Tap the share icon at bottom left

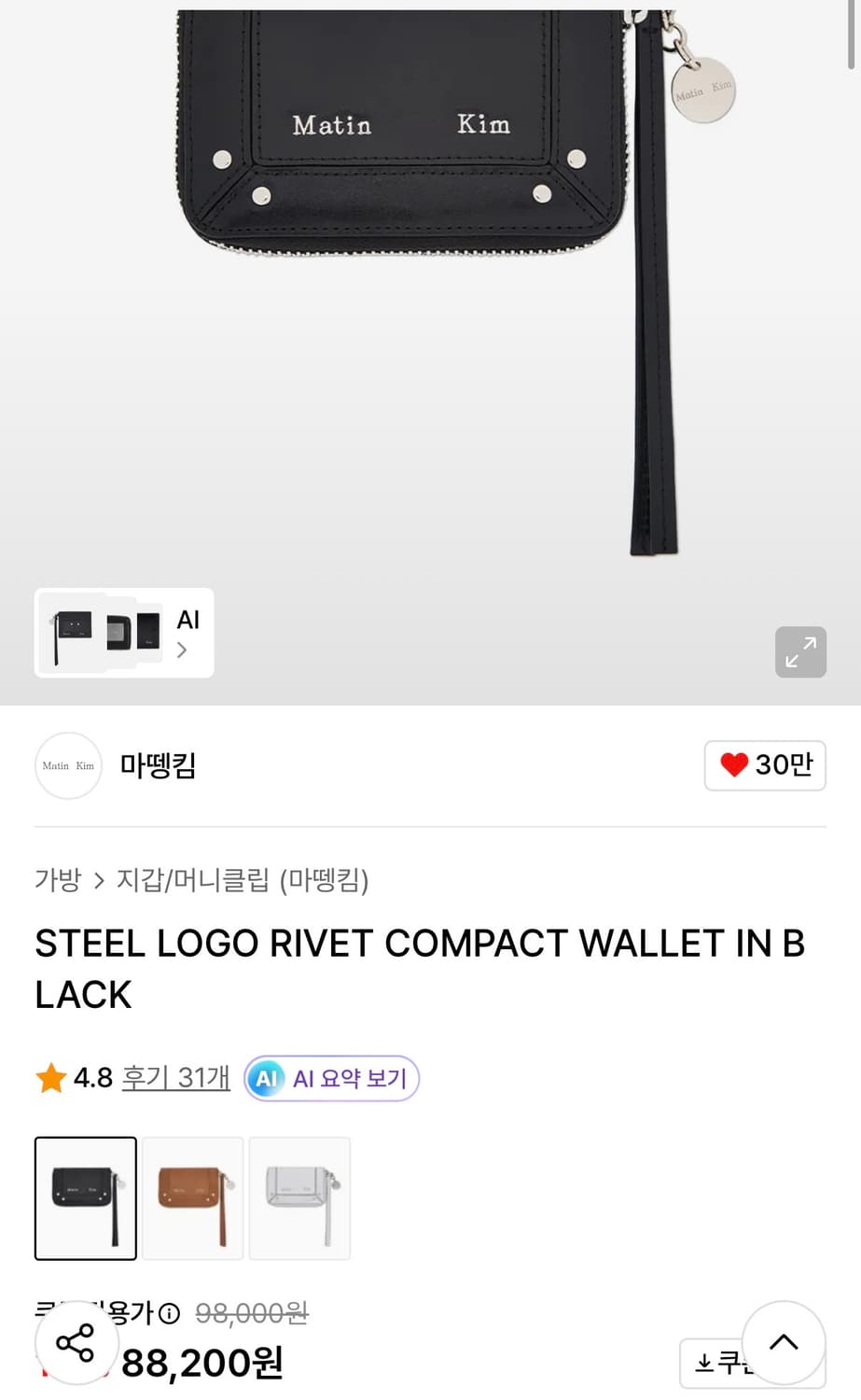pos(76,1344)
